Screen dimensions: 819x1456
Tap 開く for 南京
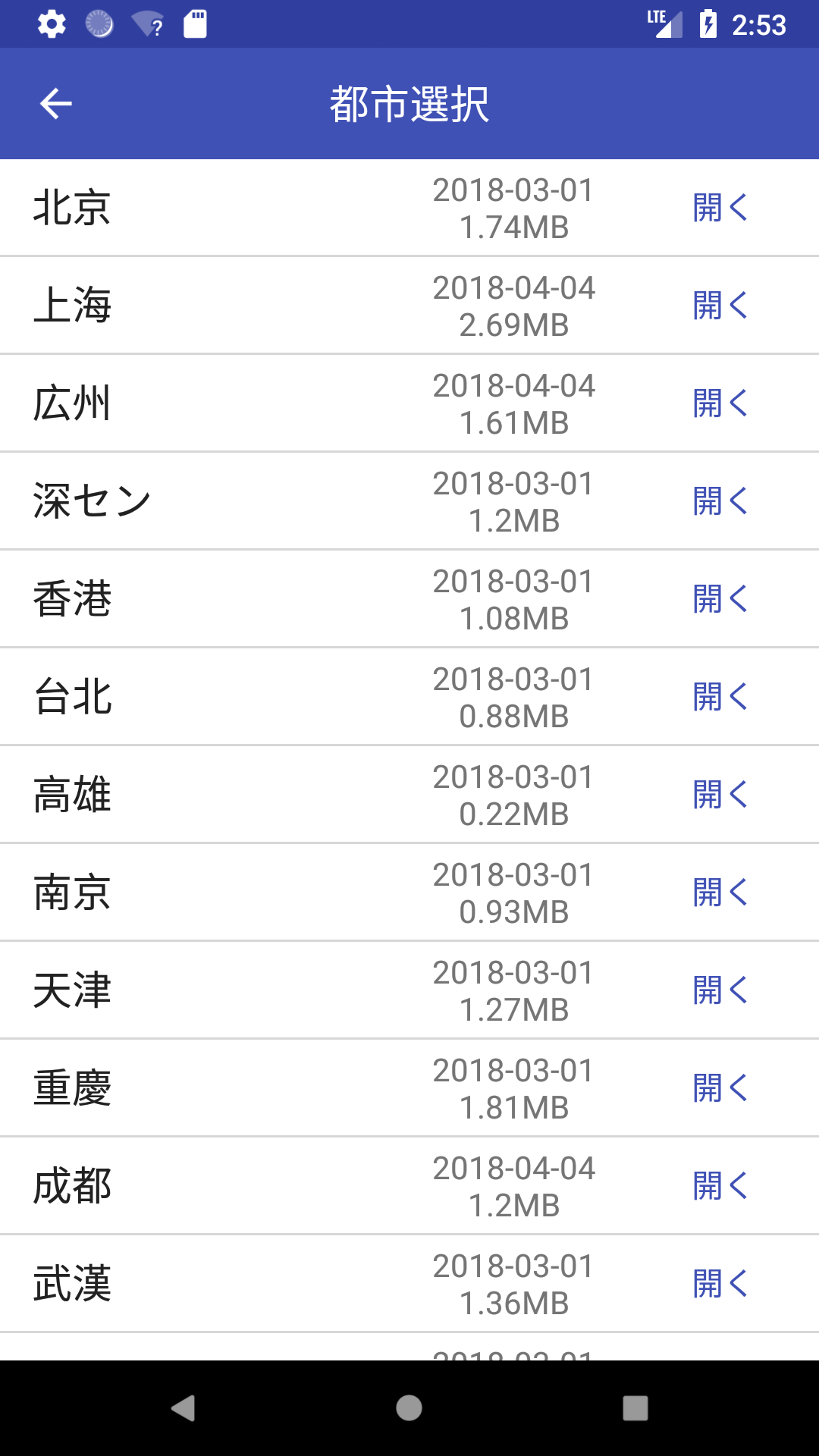720,893
